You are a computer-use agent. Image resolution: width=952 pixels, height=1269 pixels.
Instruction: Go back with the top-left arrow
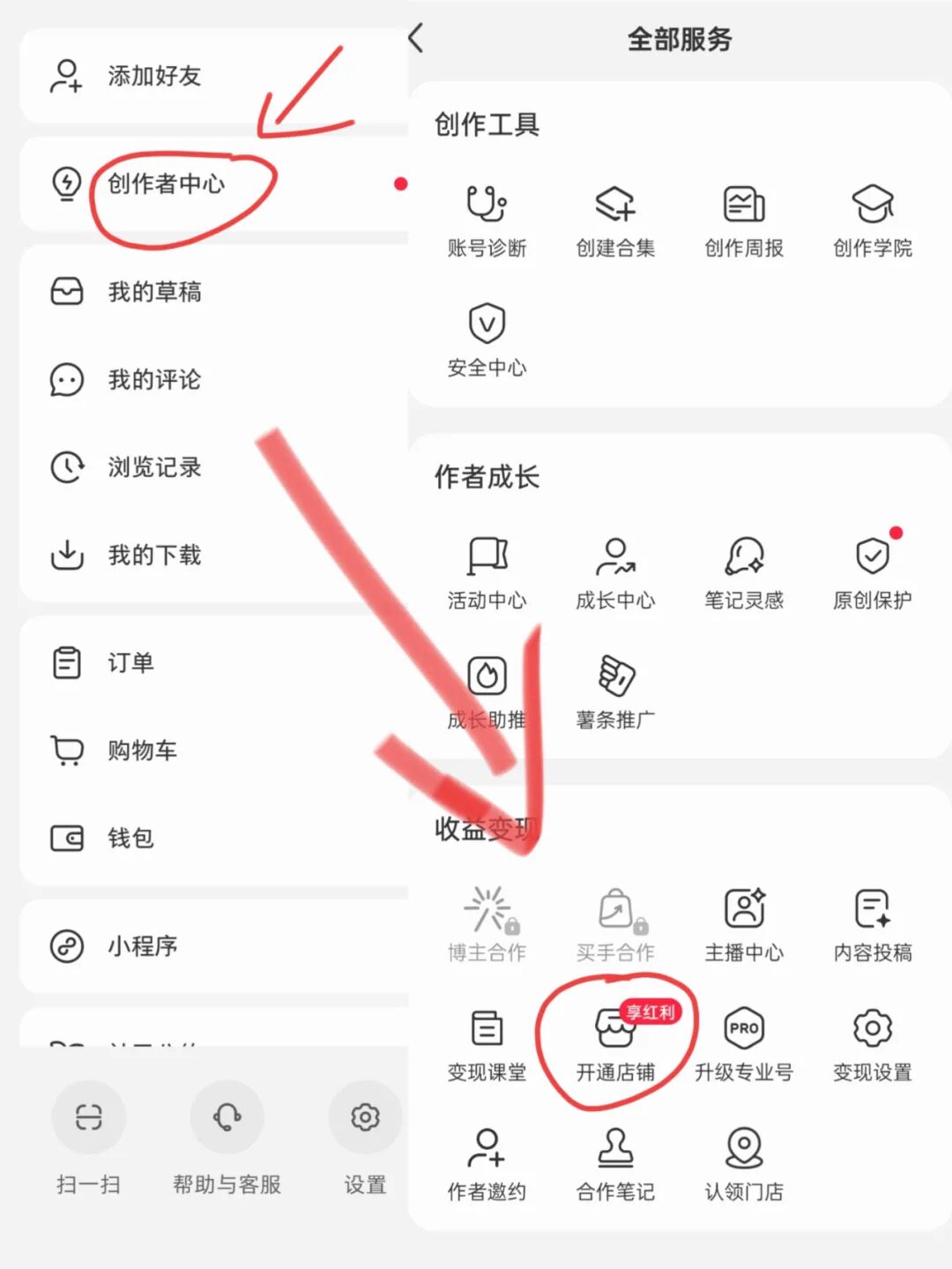click(x=414, y=39)
